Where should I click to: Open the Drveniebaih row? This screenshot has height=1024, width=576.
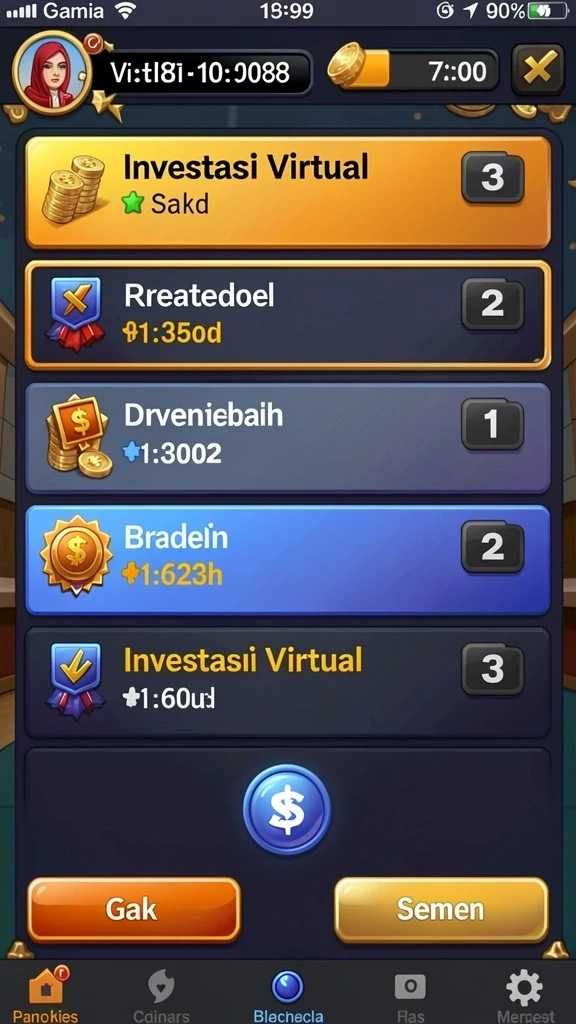point(287,437)
